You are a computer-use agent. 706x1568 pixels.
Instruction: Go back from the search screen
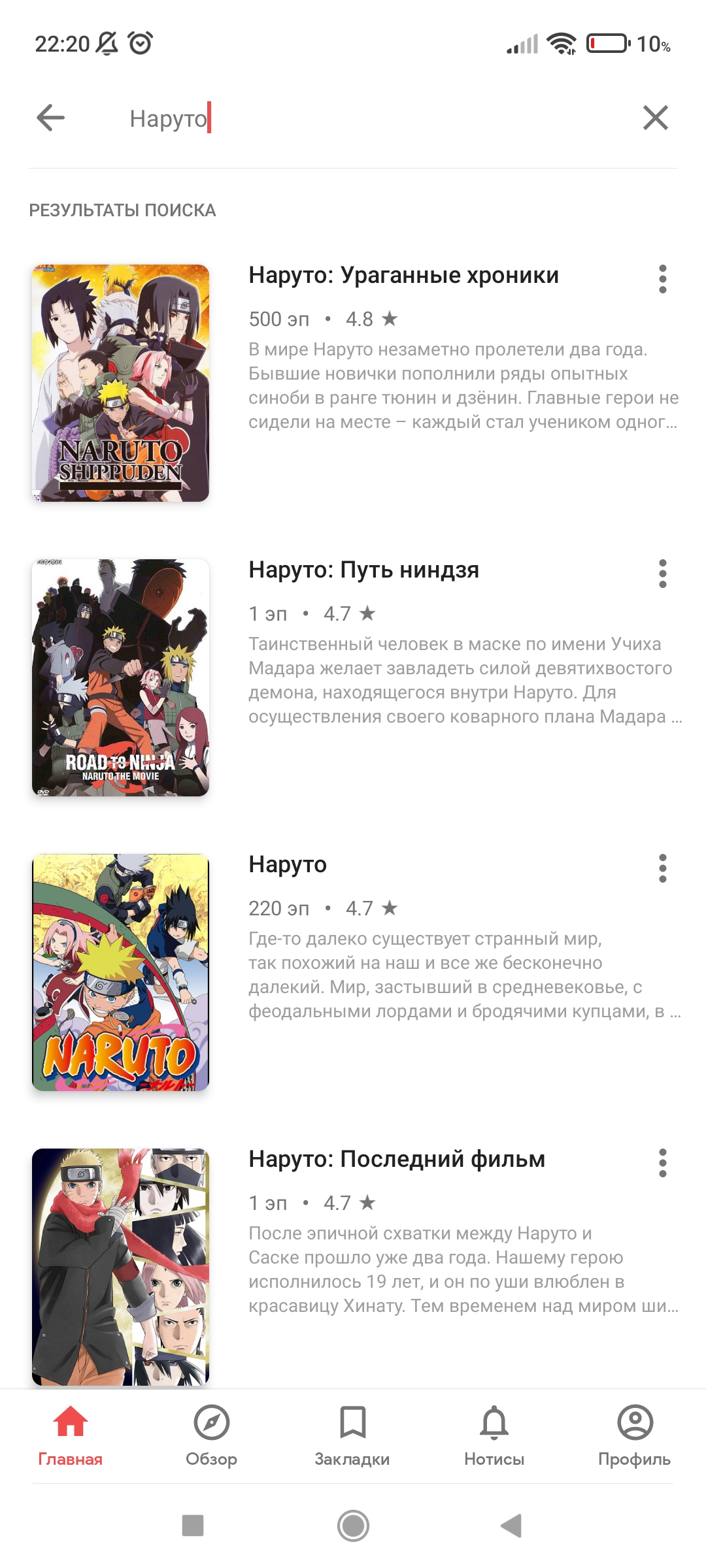(x=50, y=118)
